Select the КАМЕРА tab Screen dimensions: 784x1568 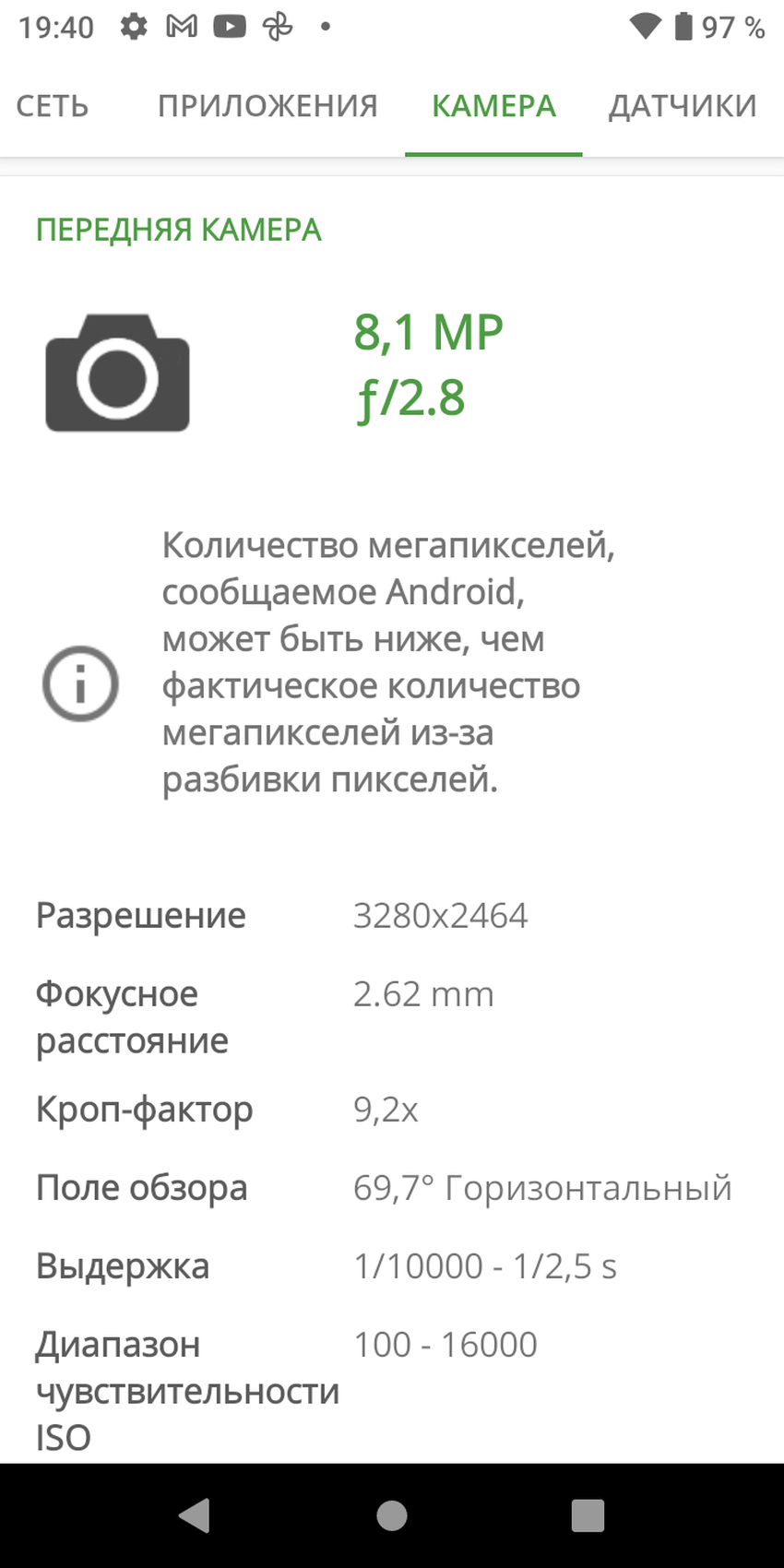coord(493,107)
